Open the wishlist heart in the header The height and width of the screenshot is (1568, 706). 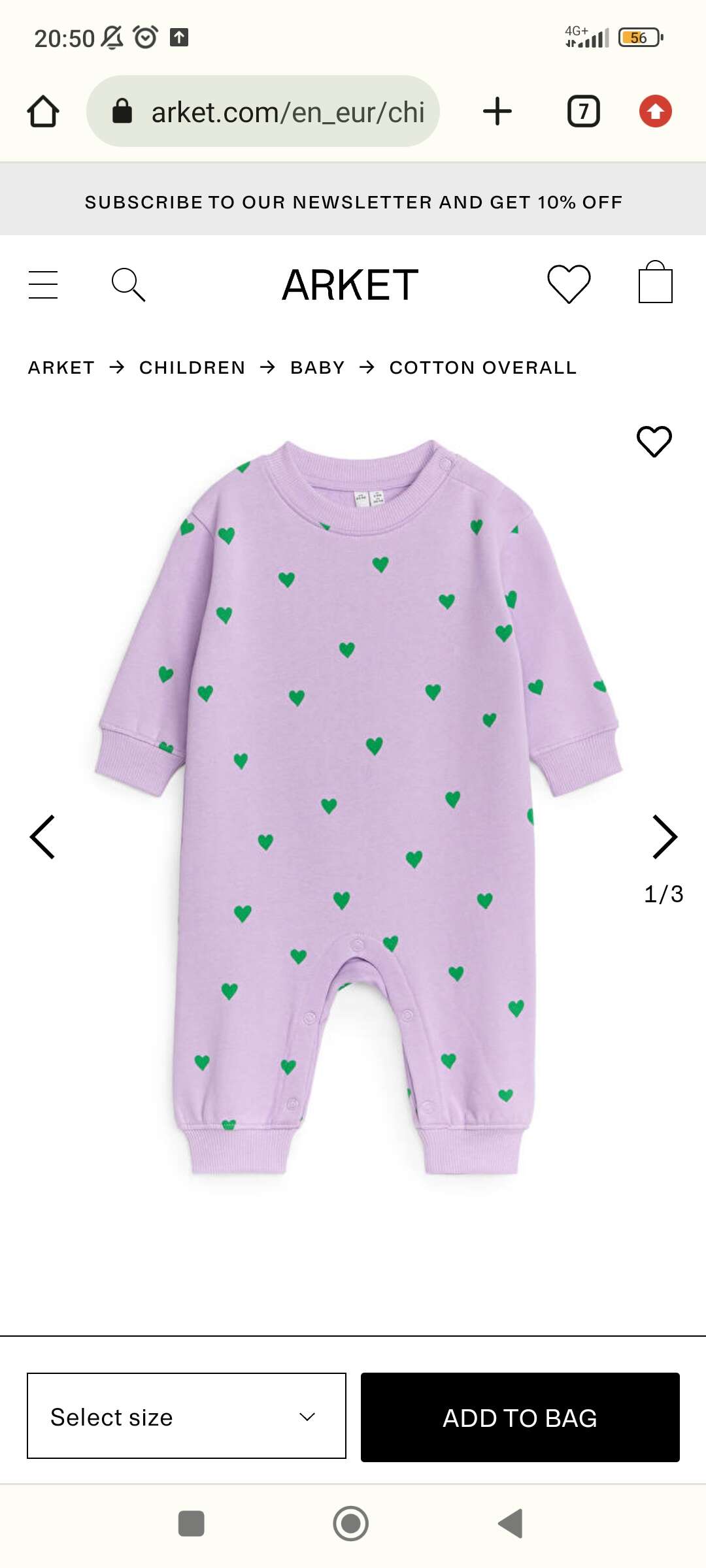pyautogui.click(x=569, y=284)
